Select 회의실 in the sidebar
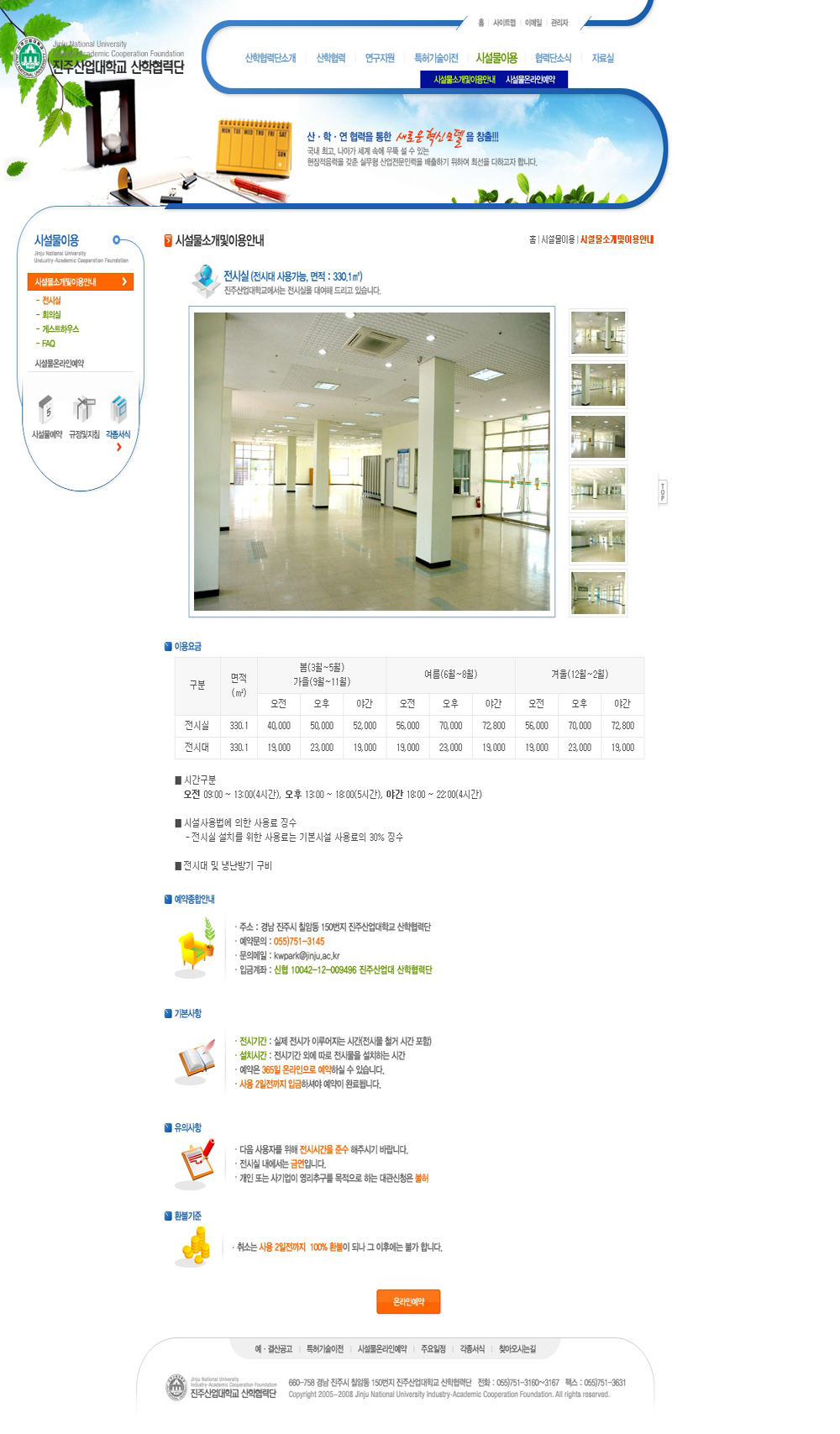Image resolution: width=840 pixels, height=1434 pixels. [51, 315]
